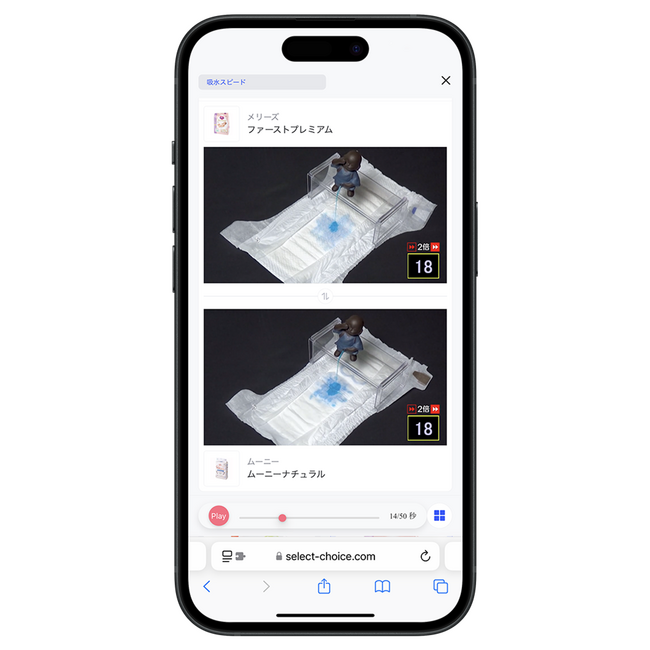The height and width of the screenshot is (650, 650).
Task: Go back in Safari
Action: 207,587
